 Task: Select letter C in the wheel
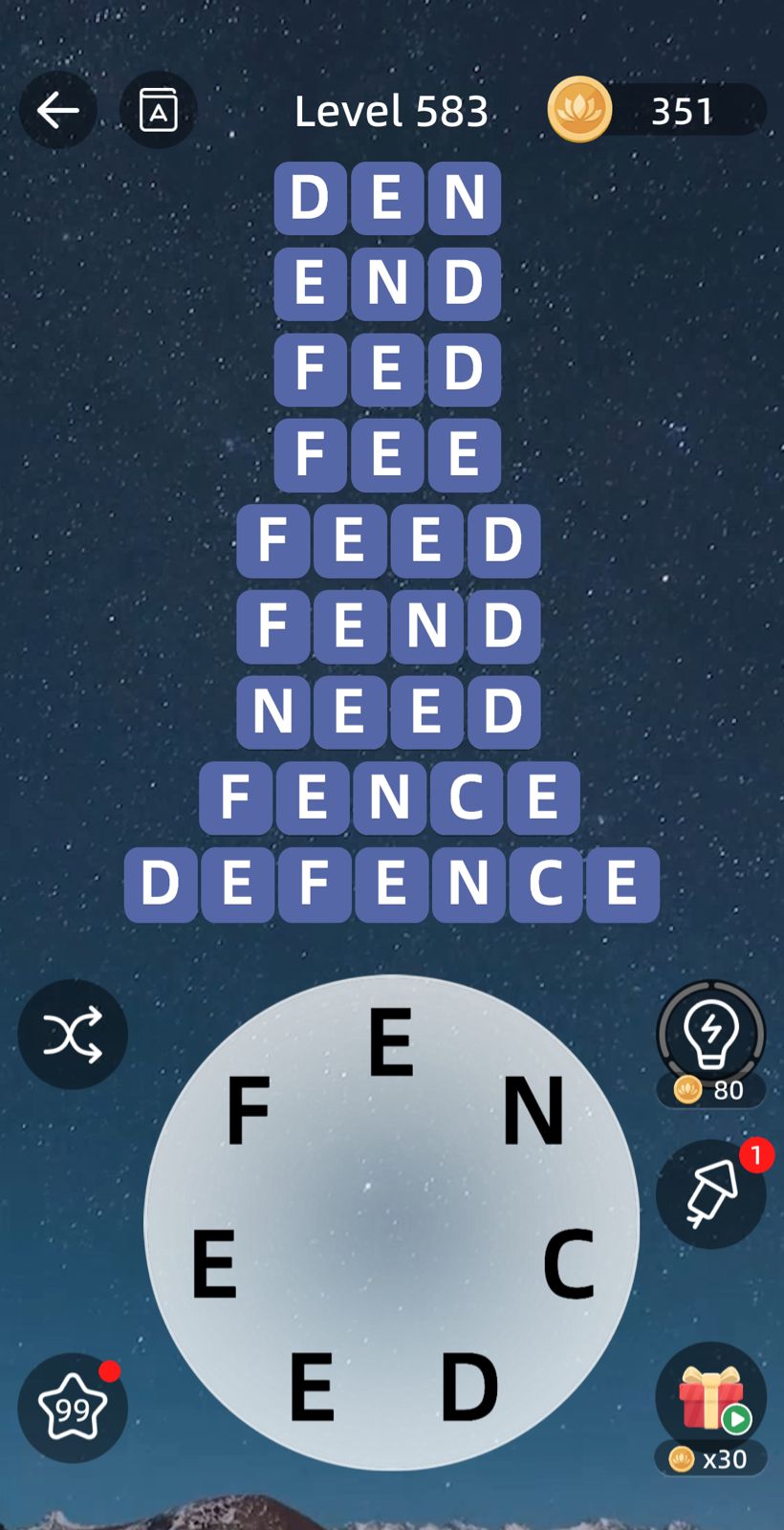point(569,1263)
